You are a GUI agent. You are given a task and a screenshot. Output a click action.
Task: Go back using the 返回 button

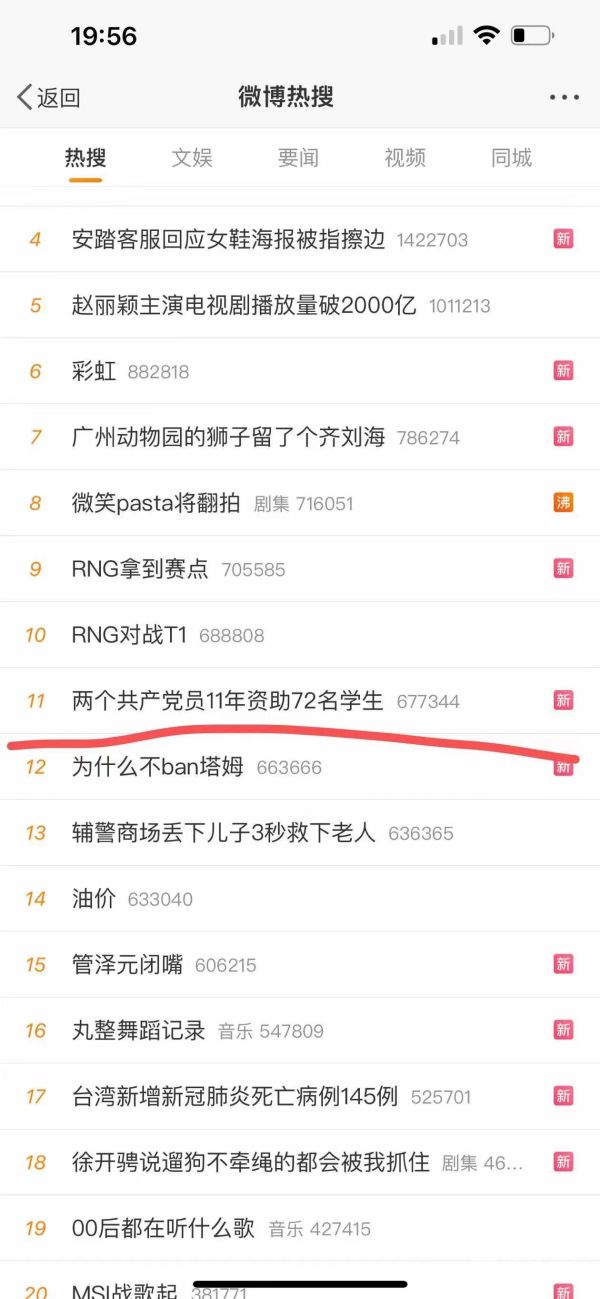(48, 97)
